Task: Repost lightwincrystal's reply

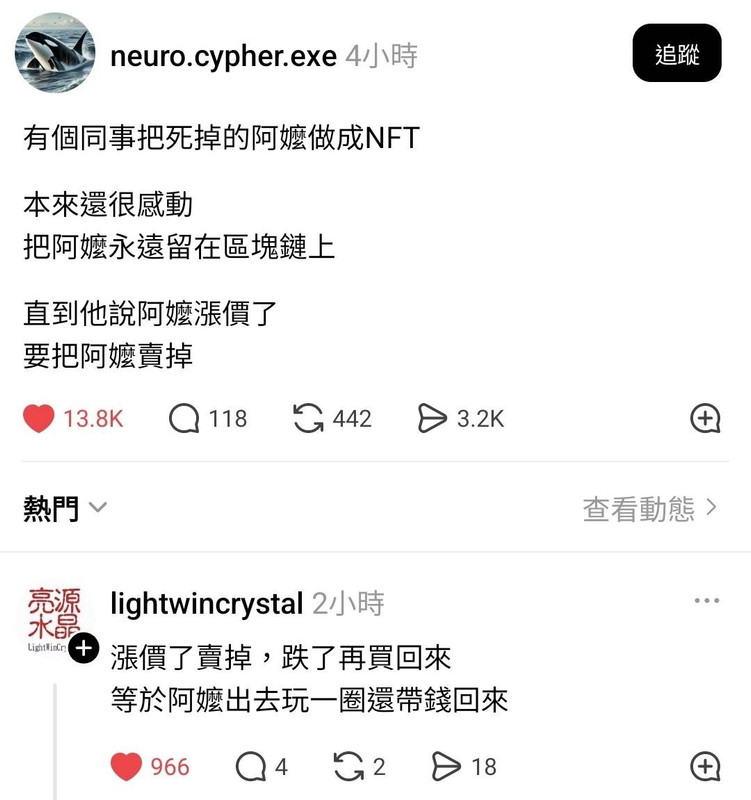Action: (x=347, y=767)
